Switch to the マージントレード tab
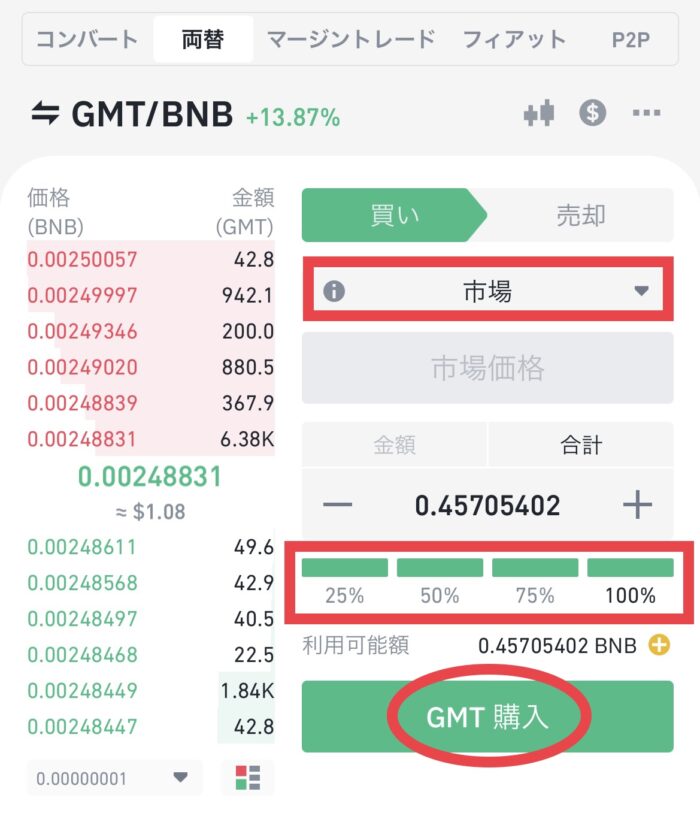 click(351, 40)
